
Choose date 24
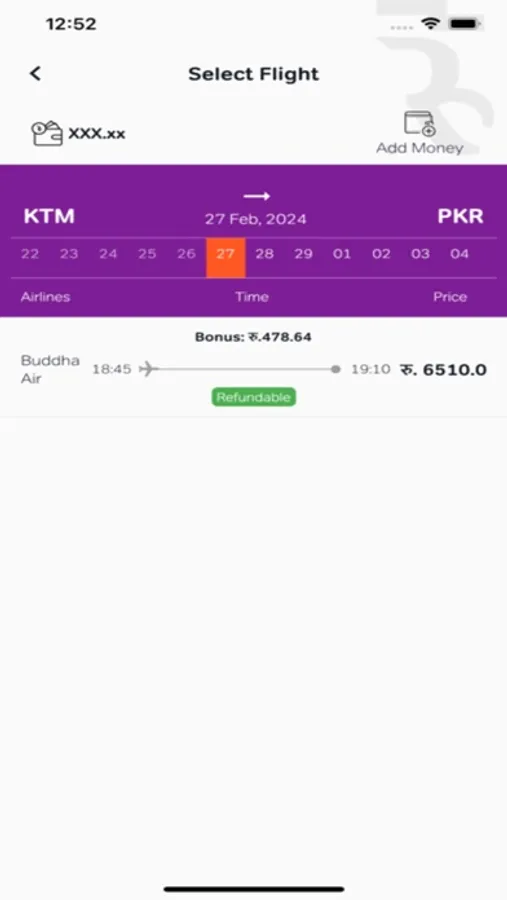108,254
